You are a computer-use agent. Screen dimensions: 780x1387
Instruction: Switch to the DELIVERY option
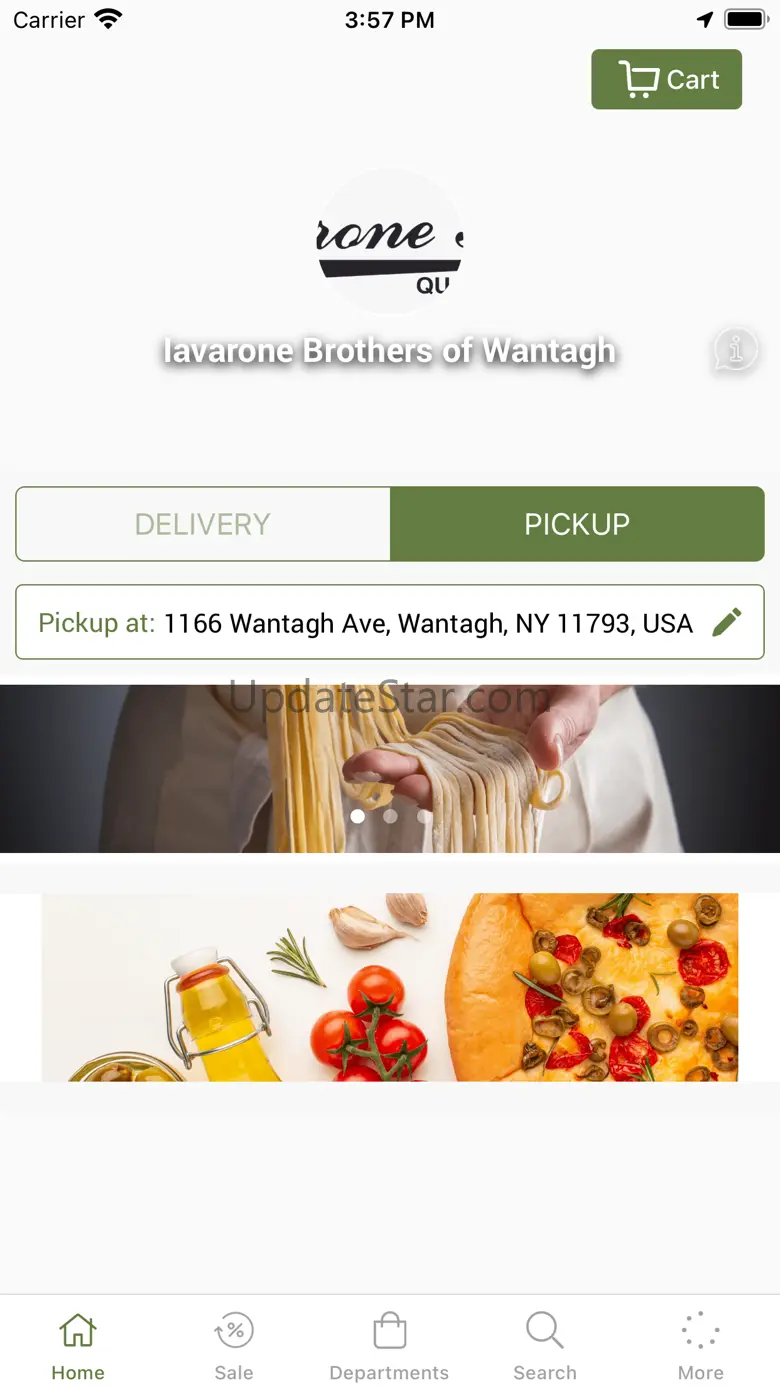(x=203, y=524)
